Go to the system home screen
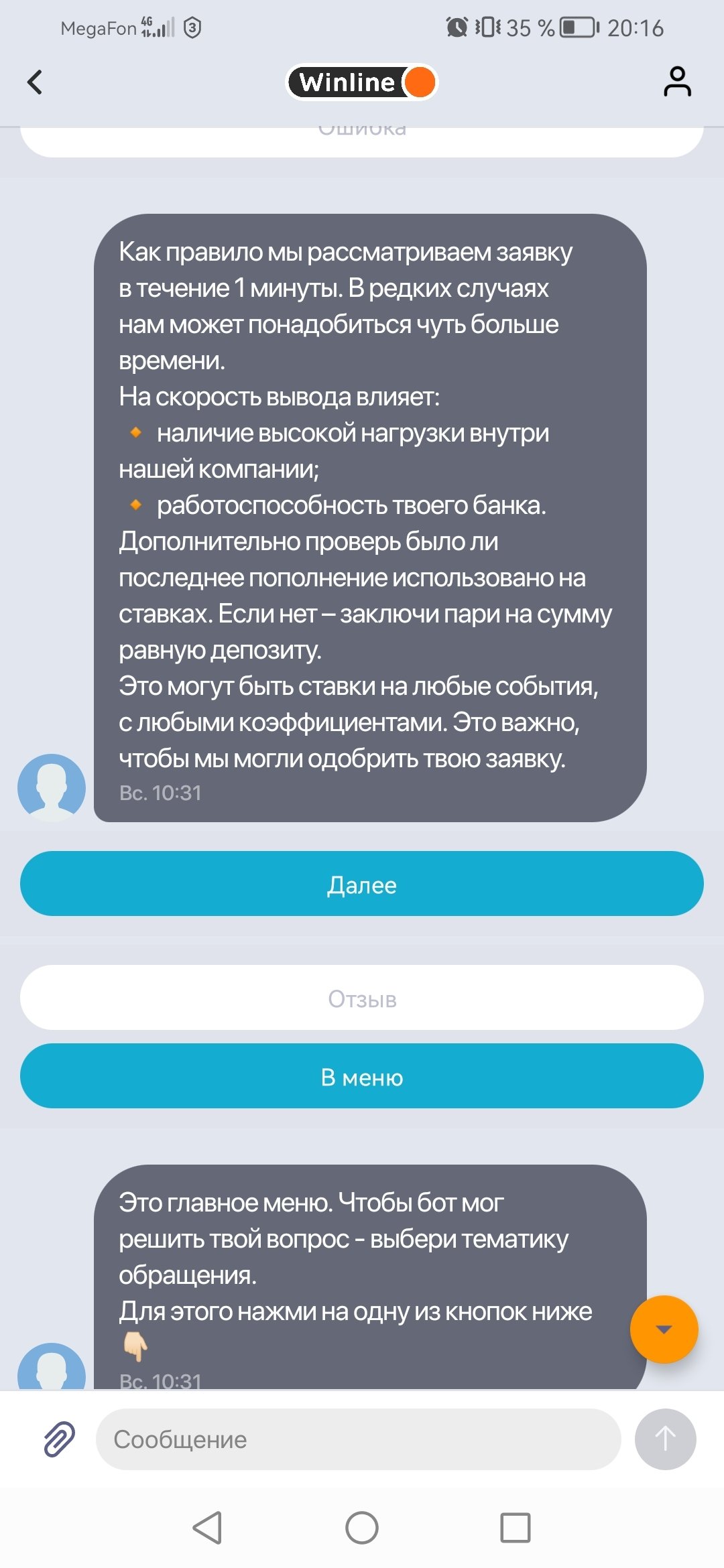Image resolution: width=724 pixels, height=1568 pixels. (x=362, y=1528)
